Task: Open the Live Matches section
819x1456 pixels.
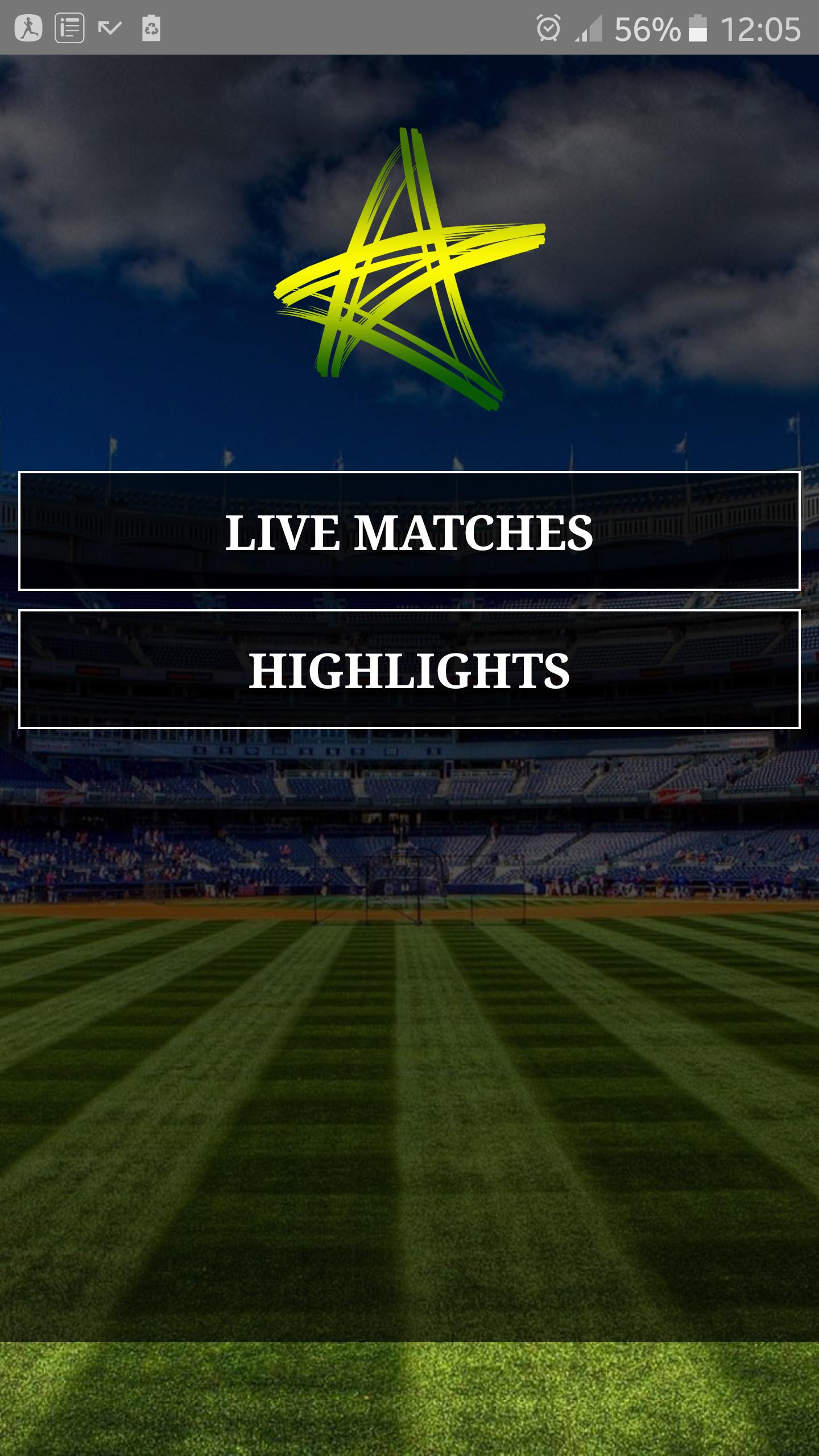Action: click(409, 531)
